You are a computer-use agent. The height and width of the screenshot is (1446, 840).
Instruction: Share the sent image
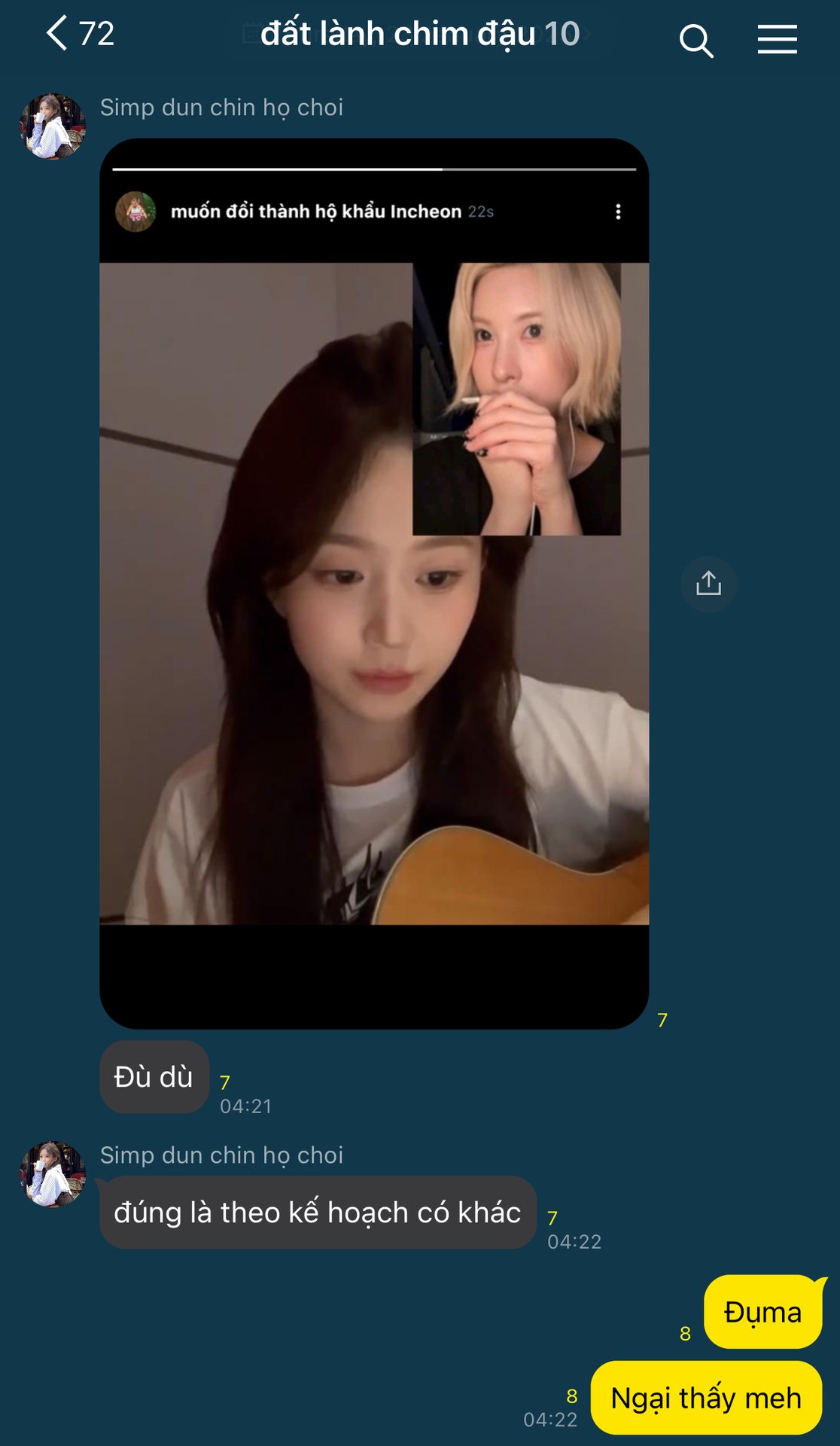[x=708, y=584]
